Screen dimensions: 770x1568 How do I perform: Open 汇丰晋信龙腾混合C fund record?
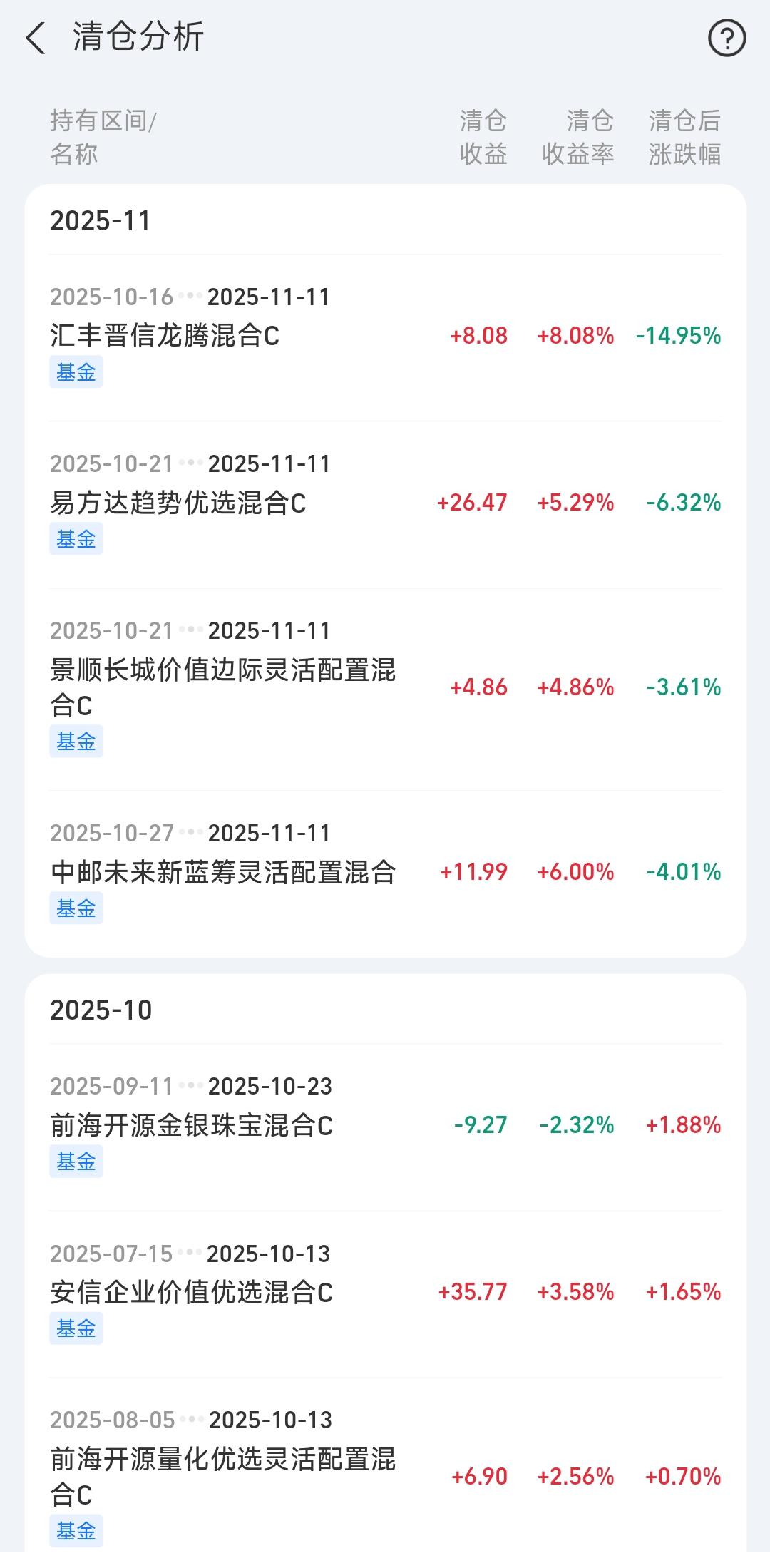(x=385, y=336)
